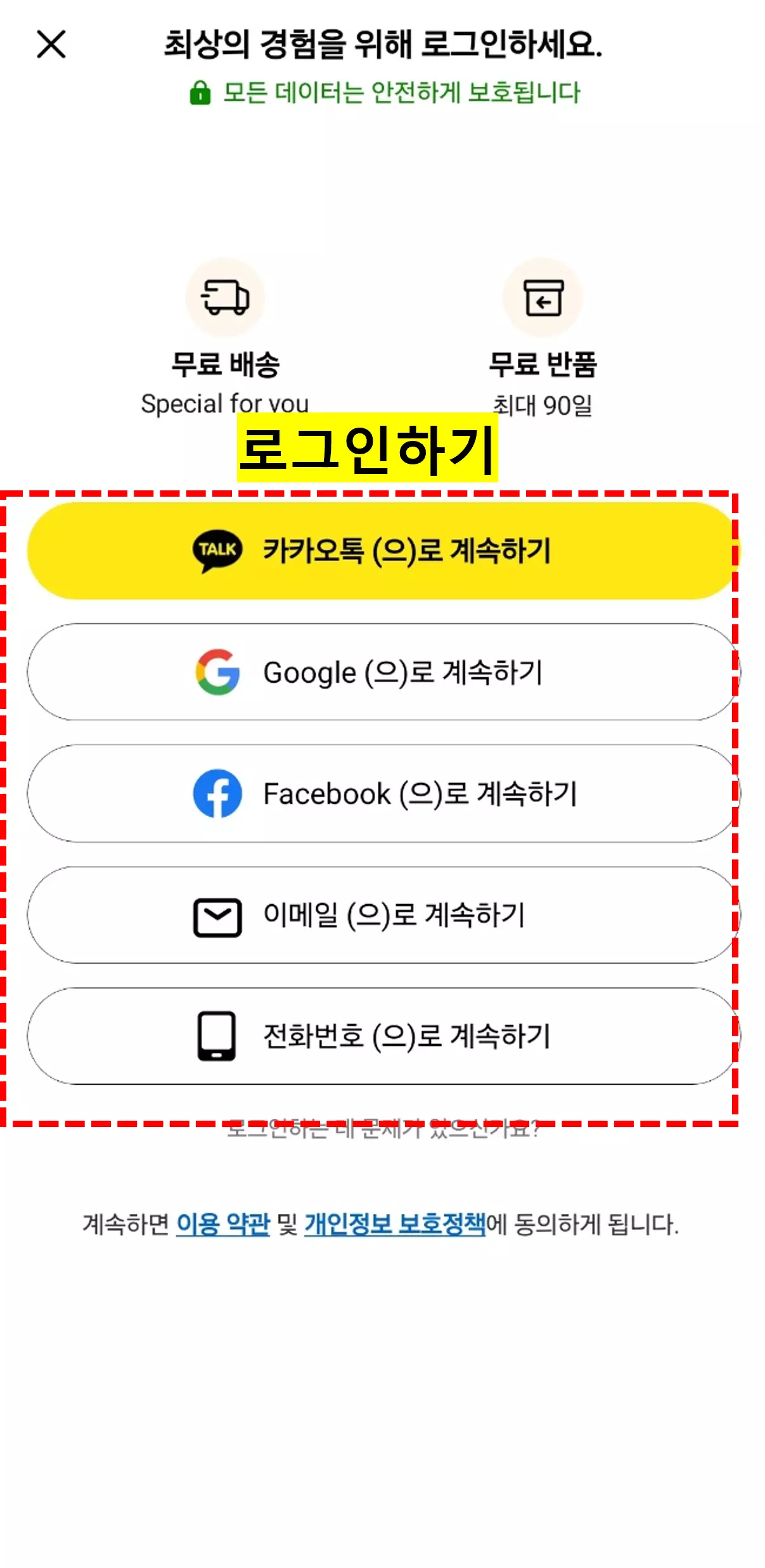This screenshot has height=1568, width=765.
Task: Click the 로그인하기 highlighted heading
Action: point(369,450)
